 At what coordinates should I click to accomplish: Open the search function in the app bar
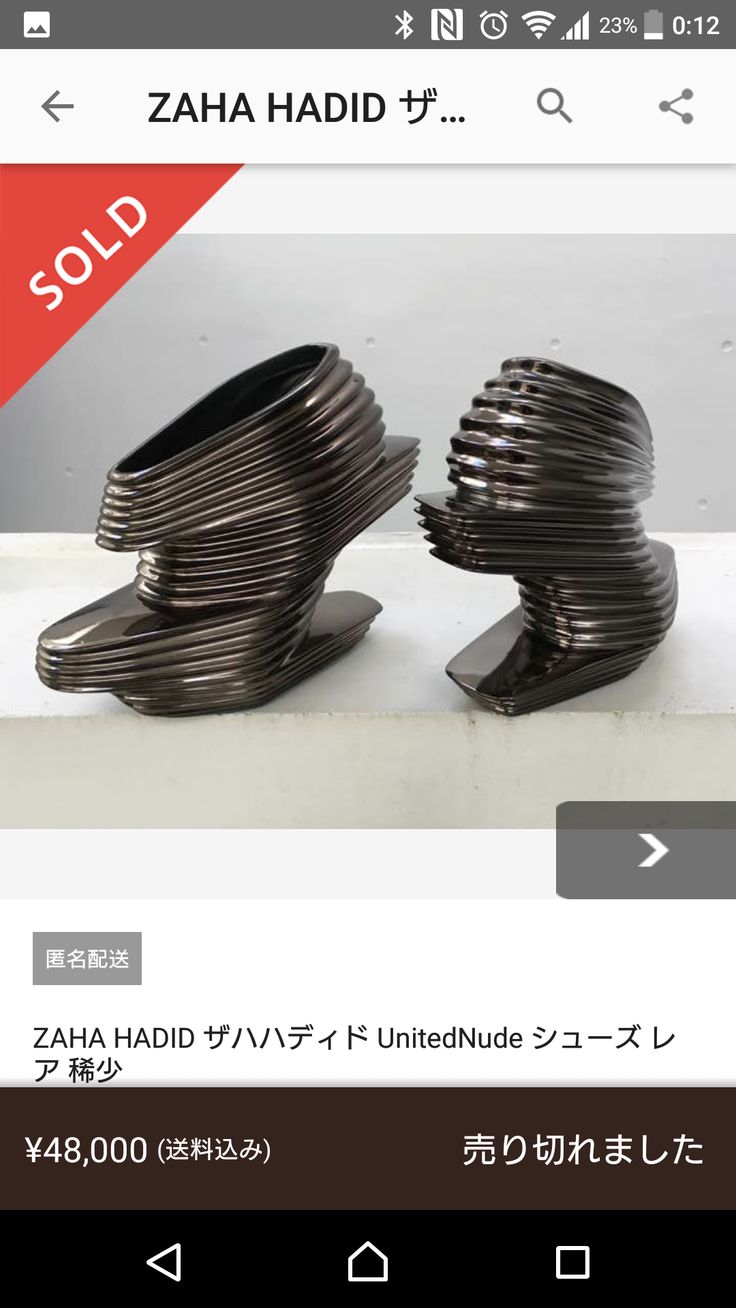pos(555,106)
